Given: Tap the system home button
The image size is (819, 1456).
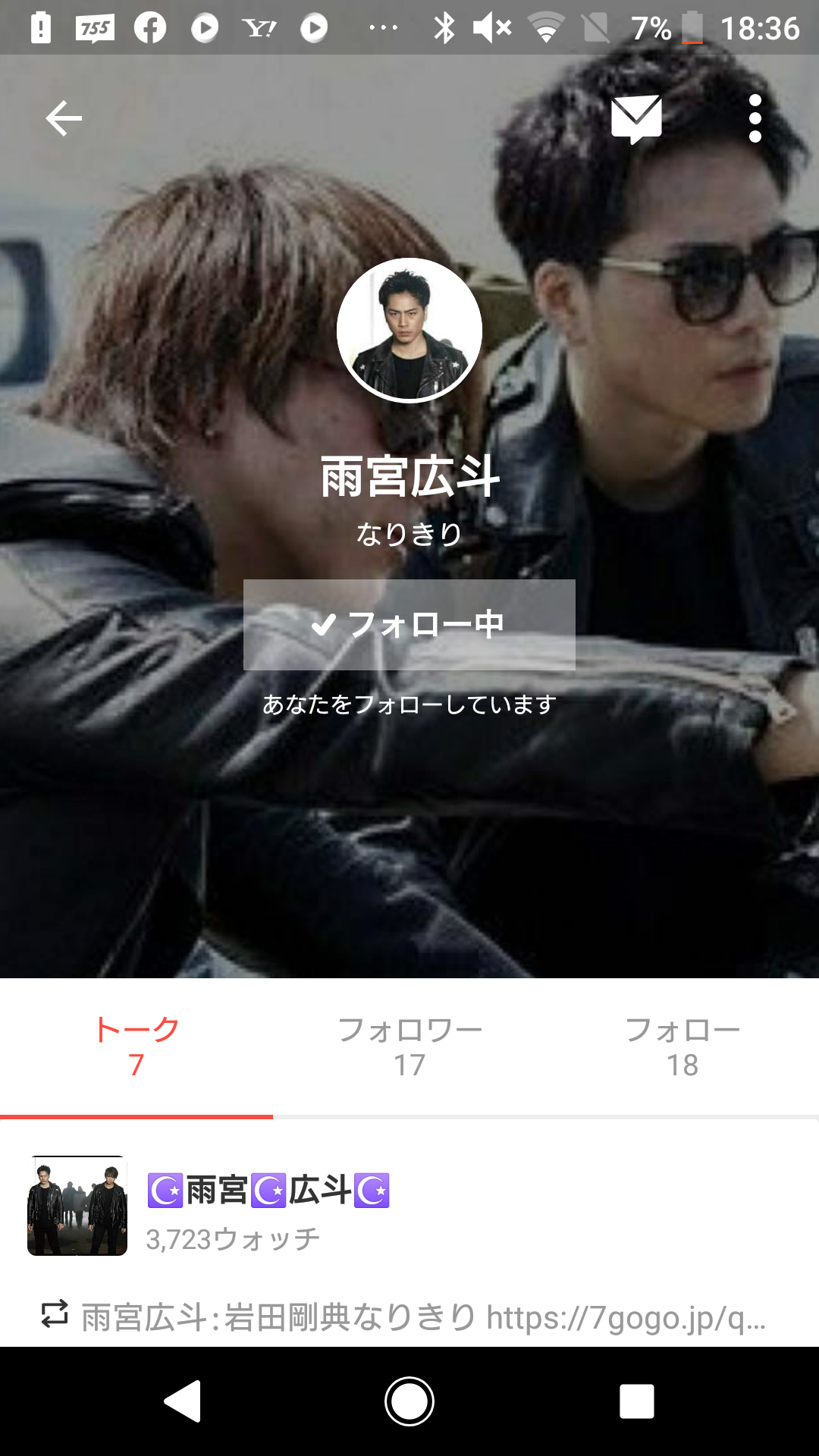Looking at the screenshot, I should point(409,1401).
